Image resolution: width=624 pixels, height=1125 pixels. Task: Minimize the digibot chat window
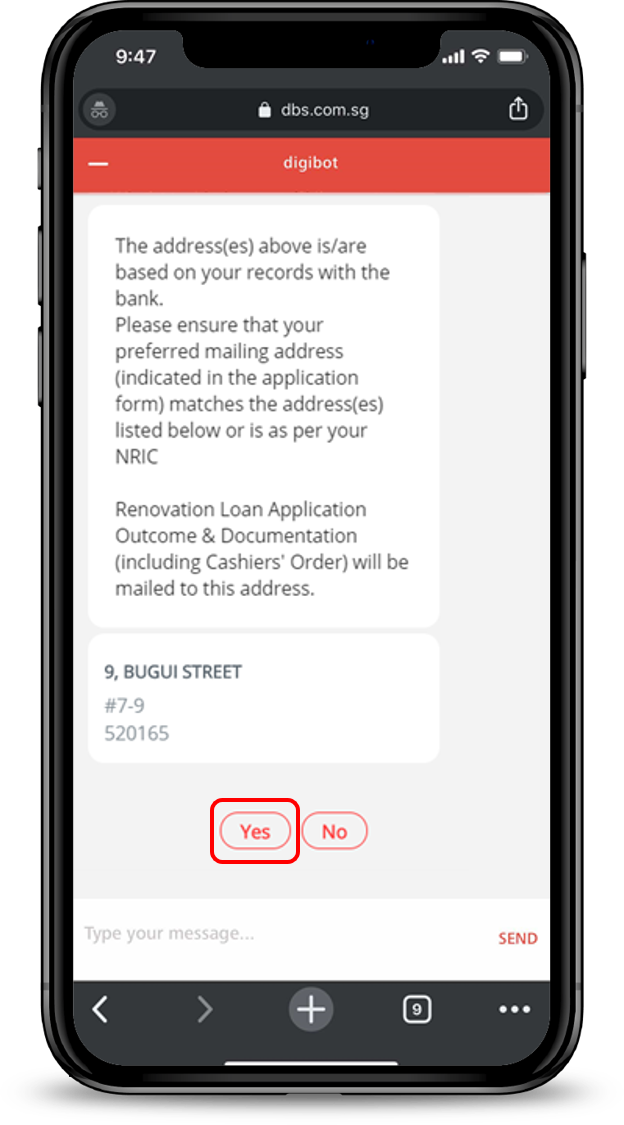(98, 164)
